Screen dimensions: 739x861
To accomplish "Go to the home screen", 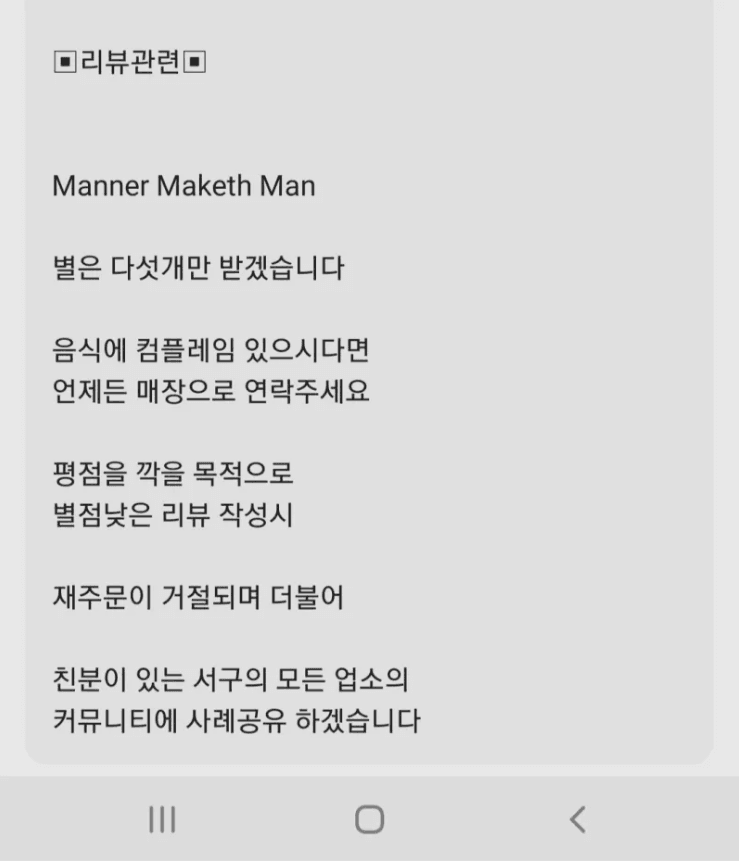I will [x=369, y=820].
